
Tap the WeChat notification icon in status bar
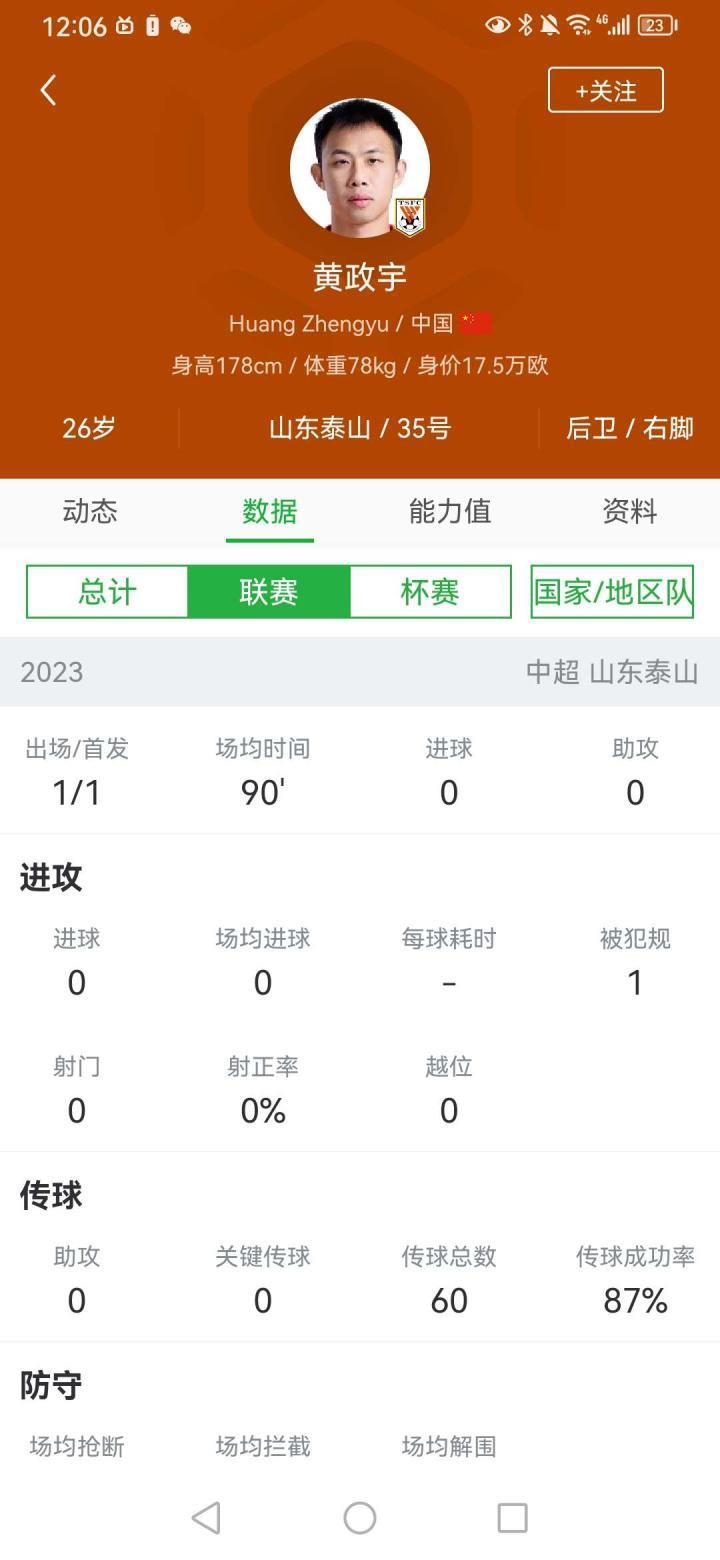[182, 27]
